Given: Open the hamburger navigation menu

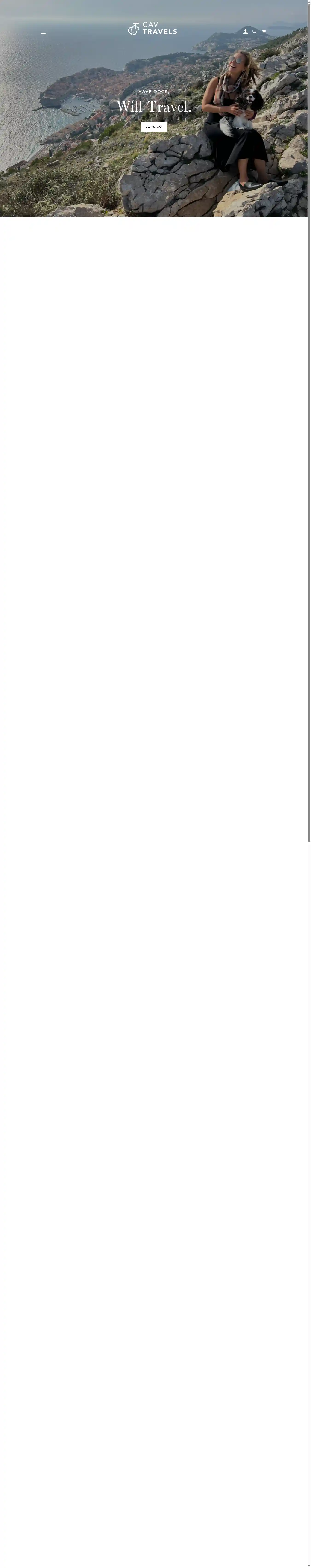Looking at the screenshot, I should pyautogui.click(x=43, y=32).
